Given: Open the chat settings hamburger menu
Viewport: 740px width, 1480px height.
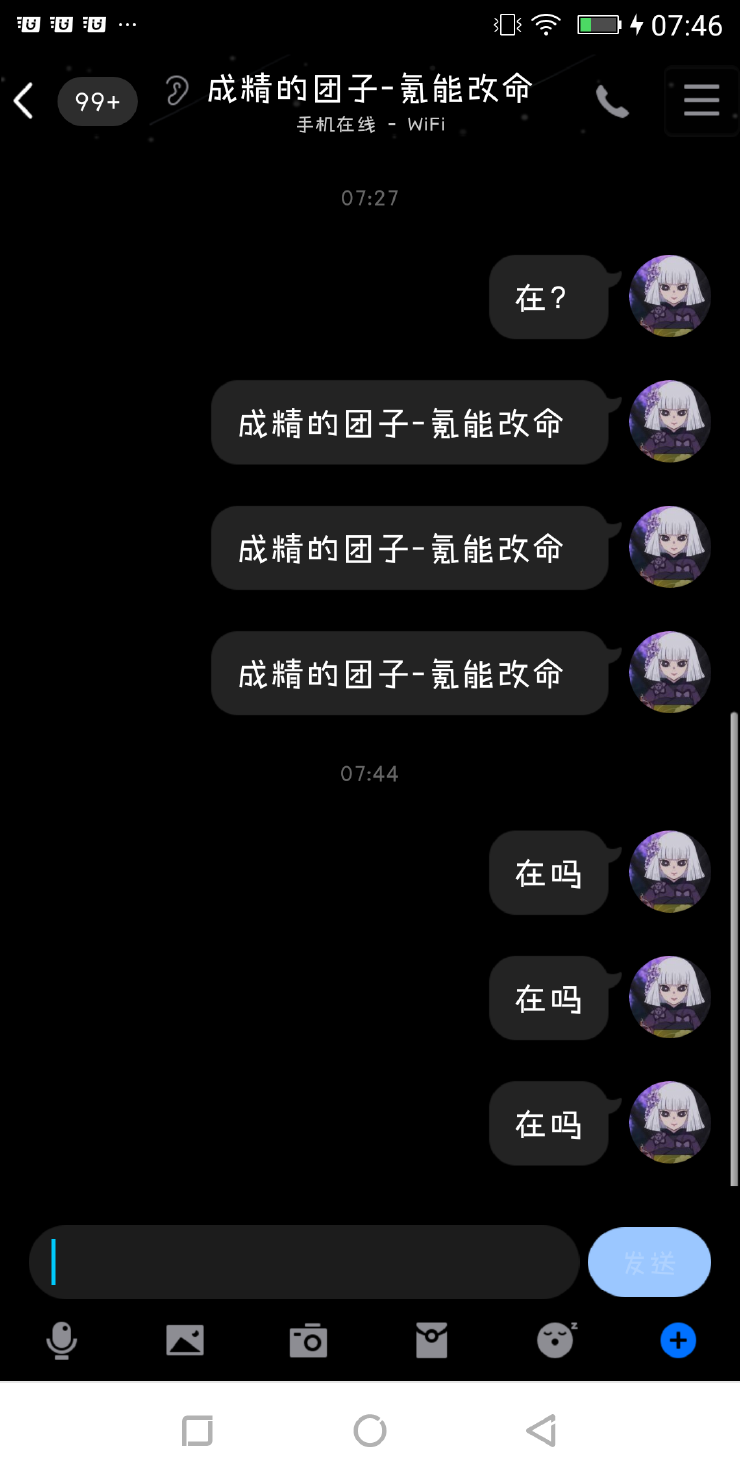Looking at the screenshot, I should point(701,100).
